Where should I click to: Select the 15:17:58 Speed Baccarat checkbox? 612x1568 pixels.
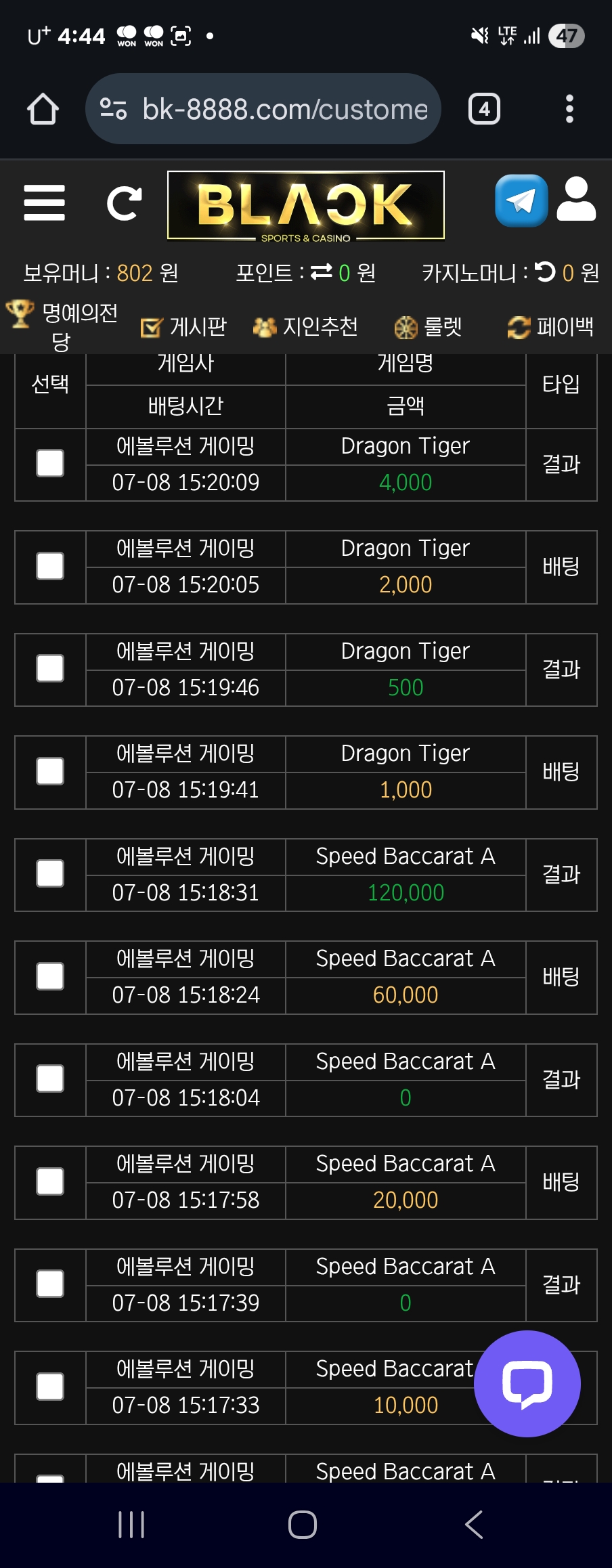coord(50,1181)
